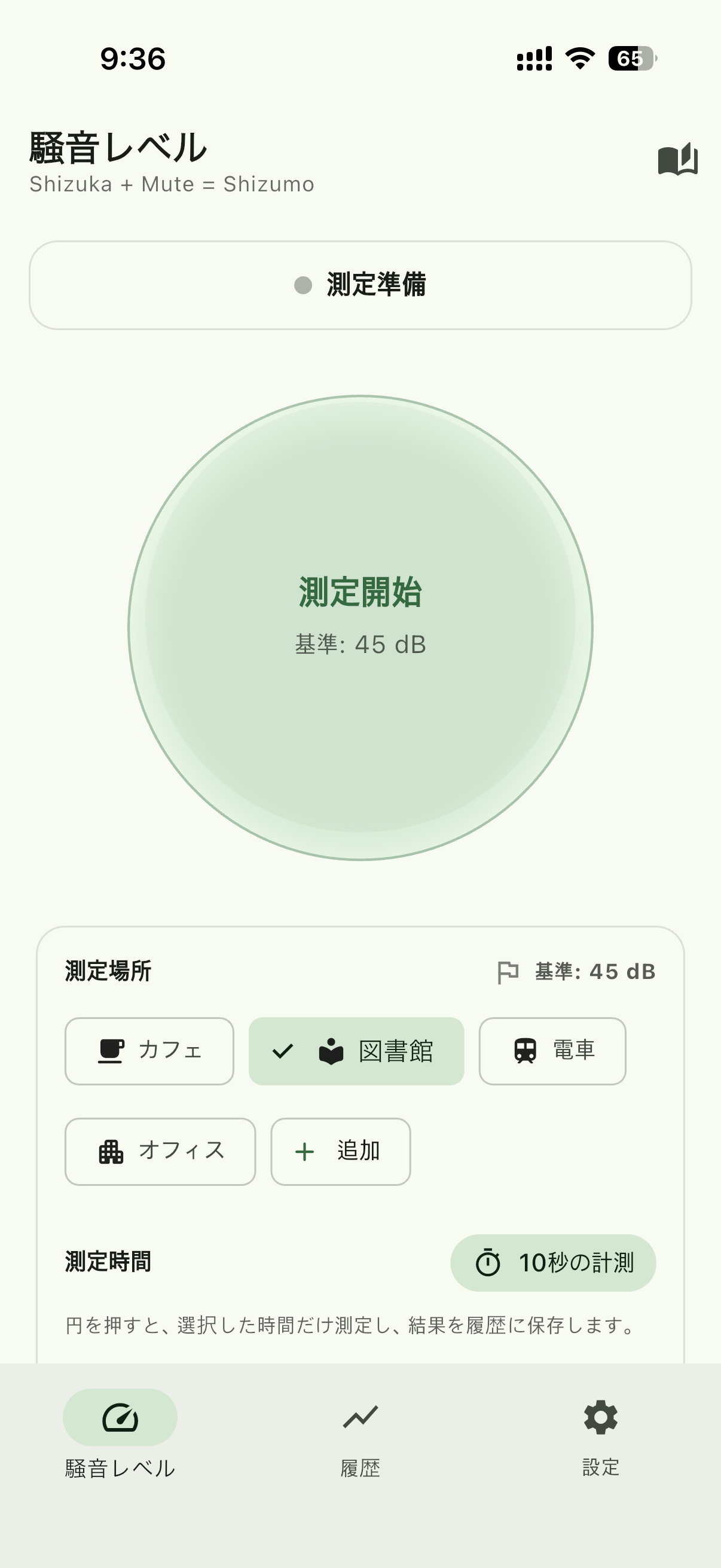This screenshot has width=721, height=1568.
Task: Select the カフェ location chip
Action: click(x=149, y=1051)
